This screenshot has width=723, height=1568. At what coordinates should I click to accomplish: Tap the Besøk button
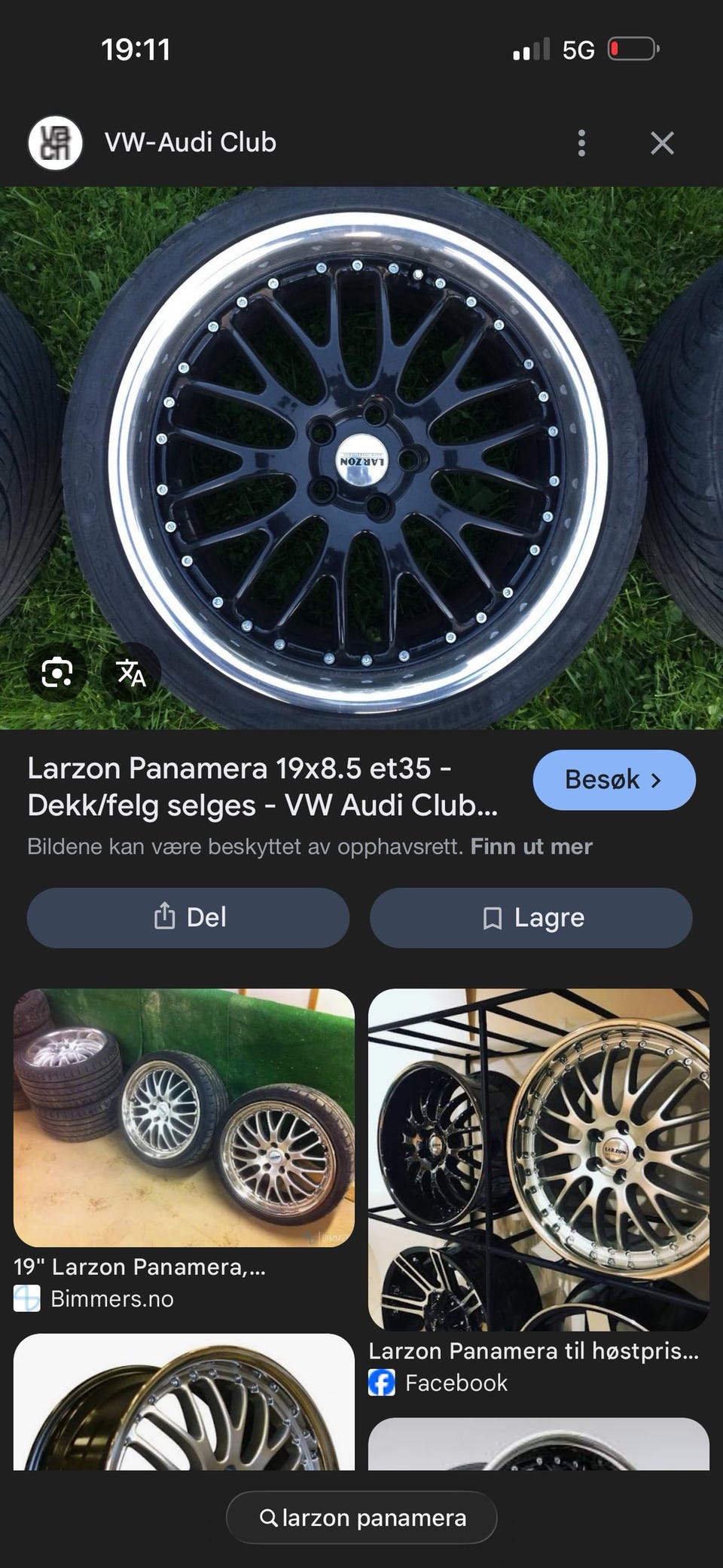point(614,779)
